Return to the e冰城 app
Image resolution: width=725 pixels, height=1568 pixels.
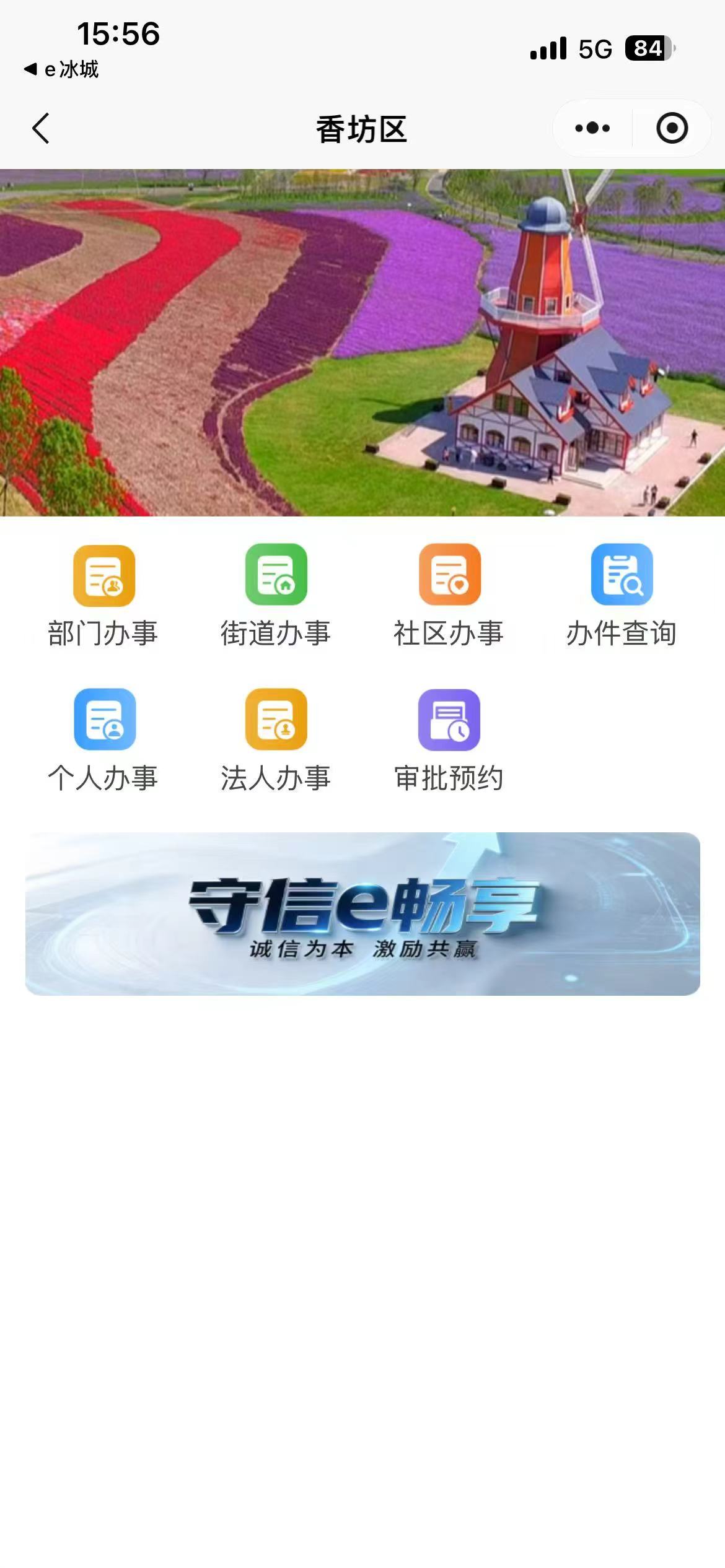(x=61, y=69)
